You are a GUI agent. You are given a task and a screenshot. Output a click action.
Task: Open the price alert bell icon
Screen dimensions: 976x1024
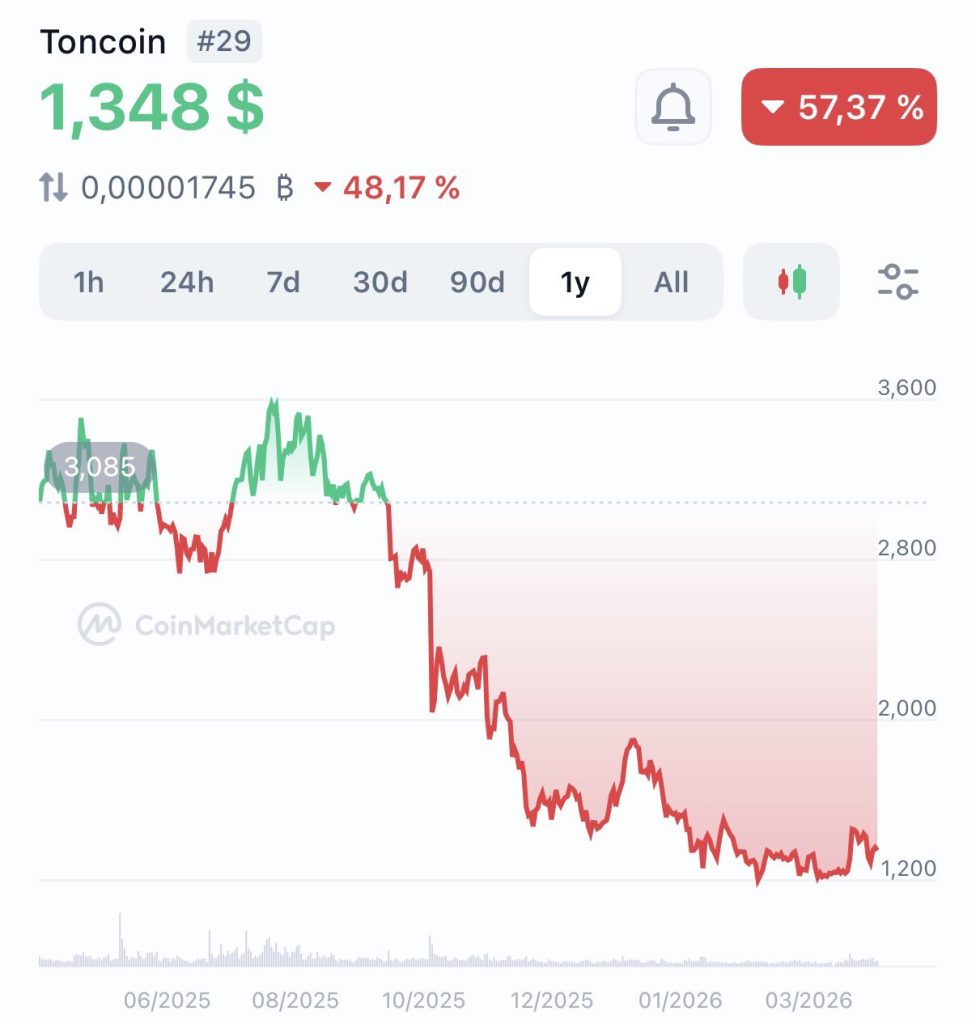(672, 107)
